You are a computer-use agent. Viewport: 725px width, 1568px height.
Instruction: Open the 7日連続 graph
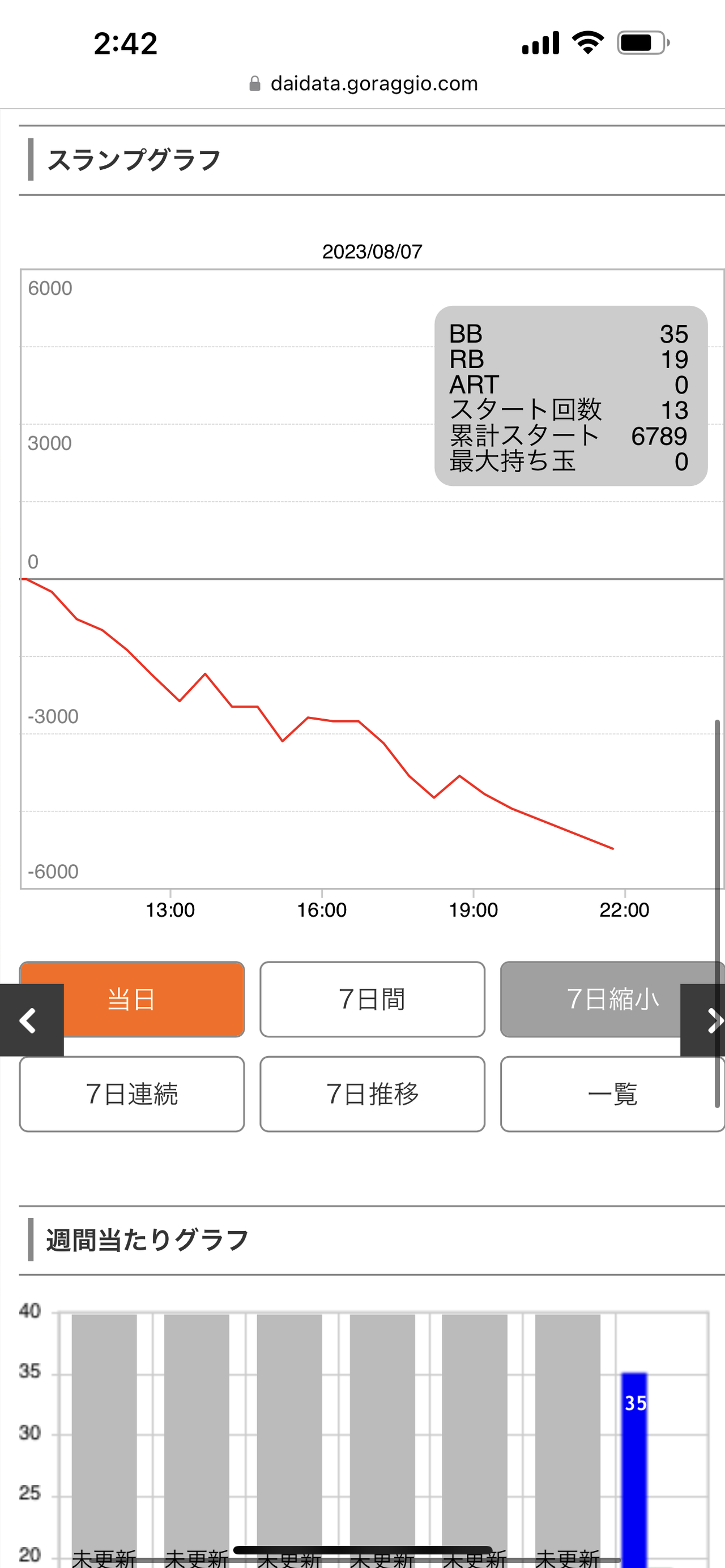tap(132, 1094)
